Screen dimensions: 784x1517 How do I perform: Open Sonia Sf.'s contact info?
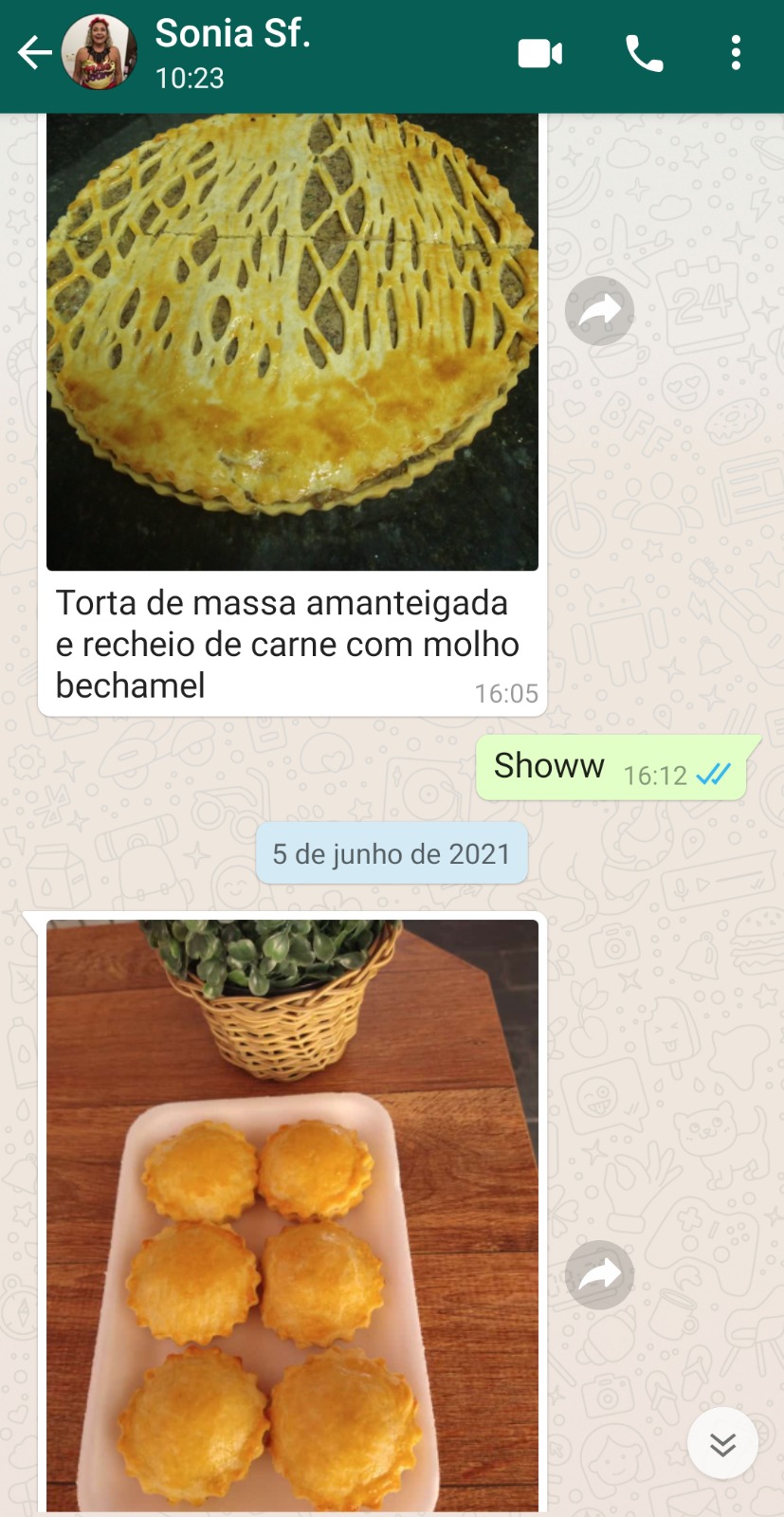pyautogui.click(x=233, y=53)
